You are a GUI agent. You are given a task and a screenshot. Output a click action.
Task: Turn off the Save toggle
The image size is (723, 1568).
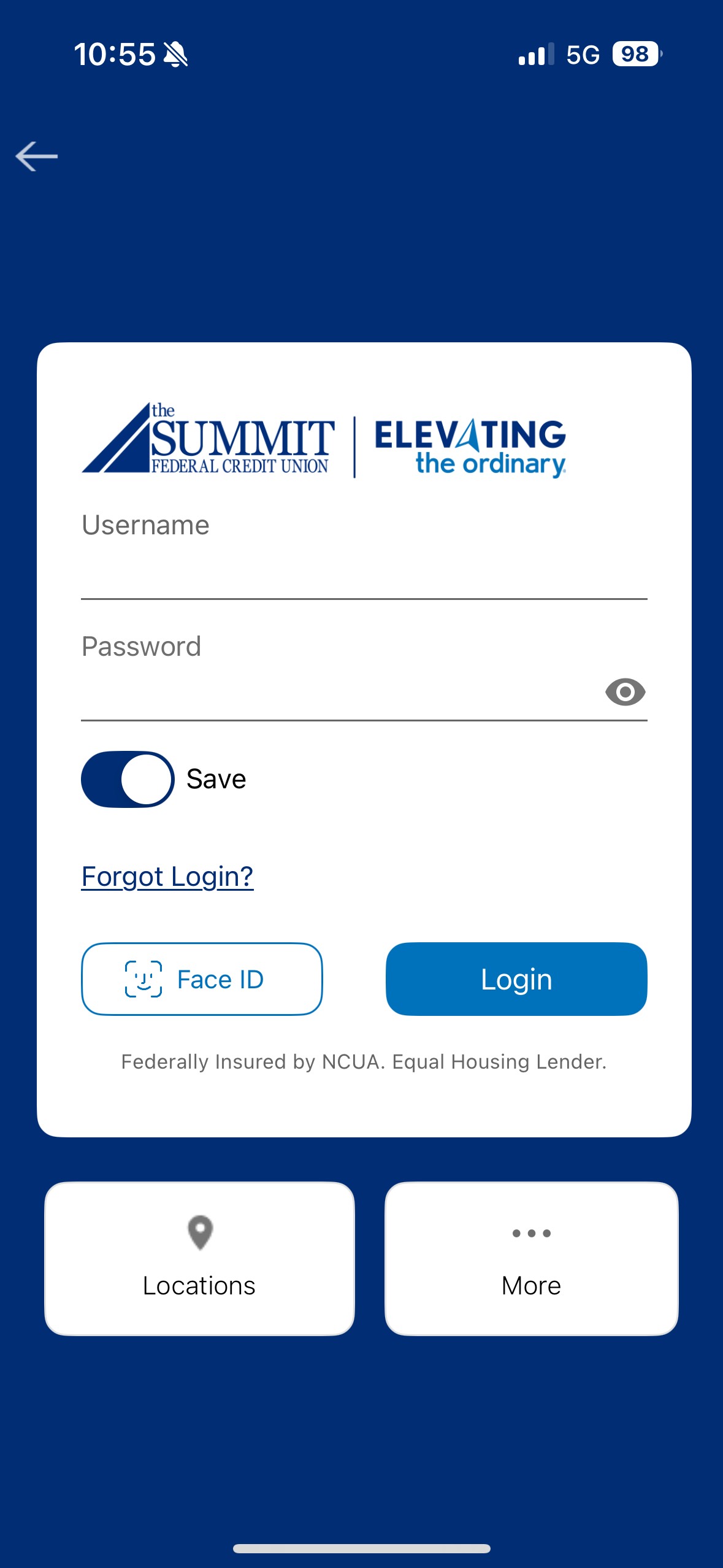click(128, 779)
